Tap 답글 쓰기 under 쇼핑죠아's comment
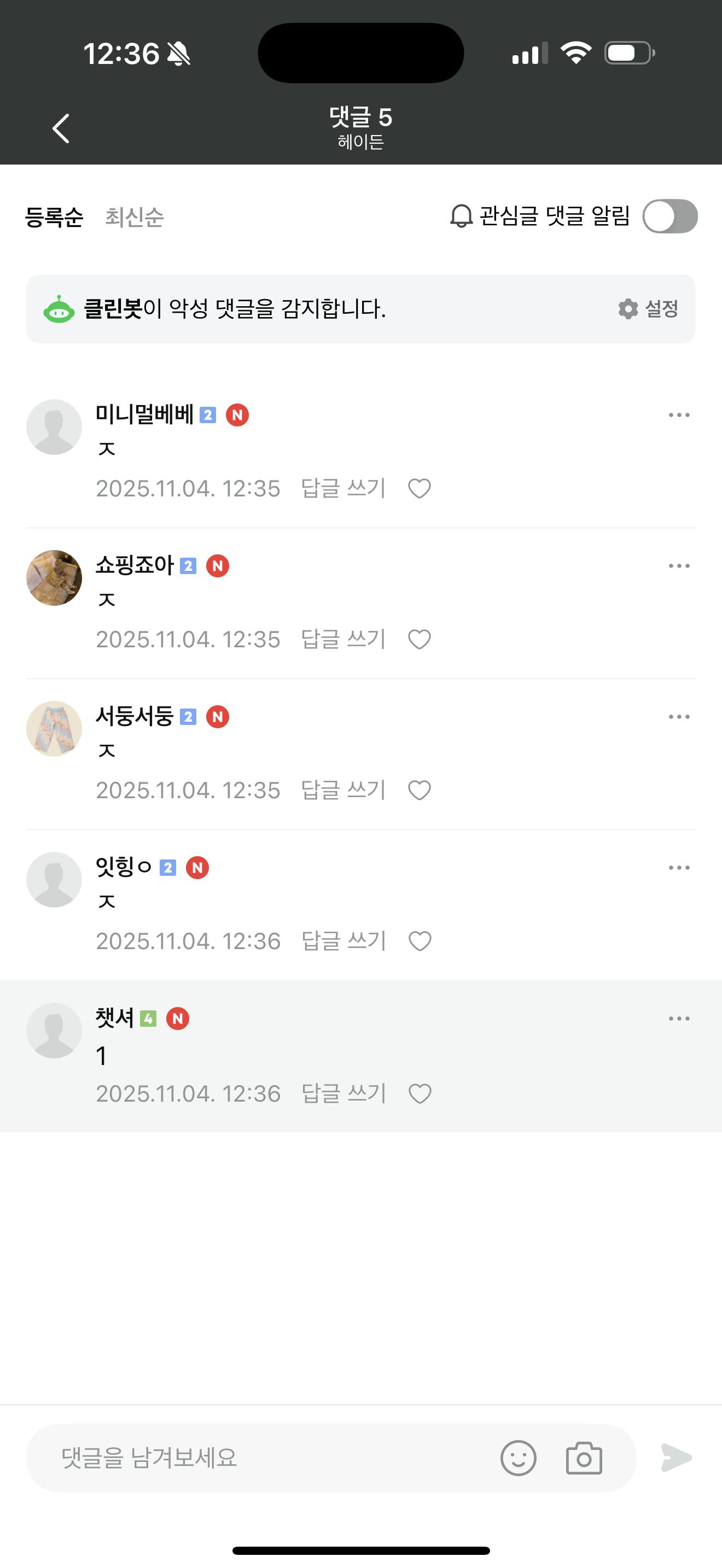This screenshot has height=1568, width=722. 343,639
